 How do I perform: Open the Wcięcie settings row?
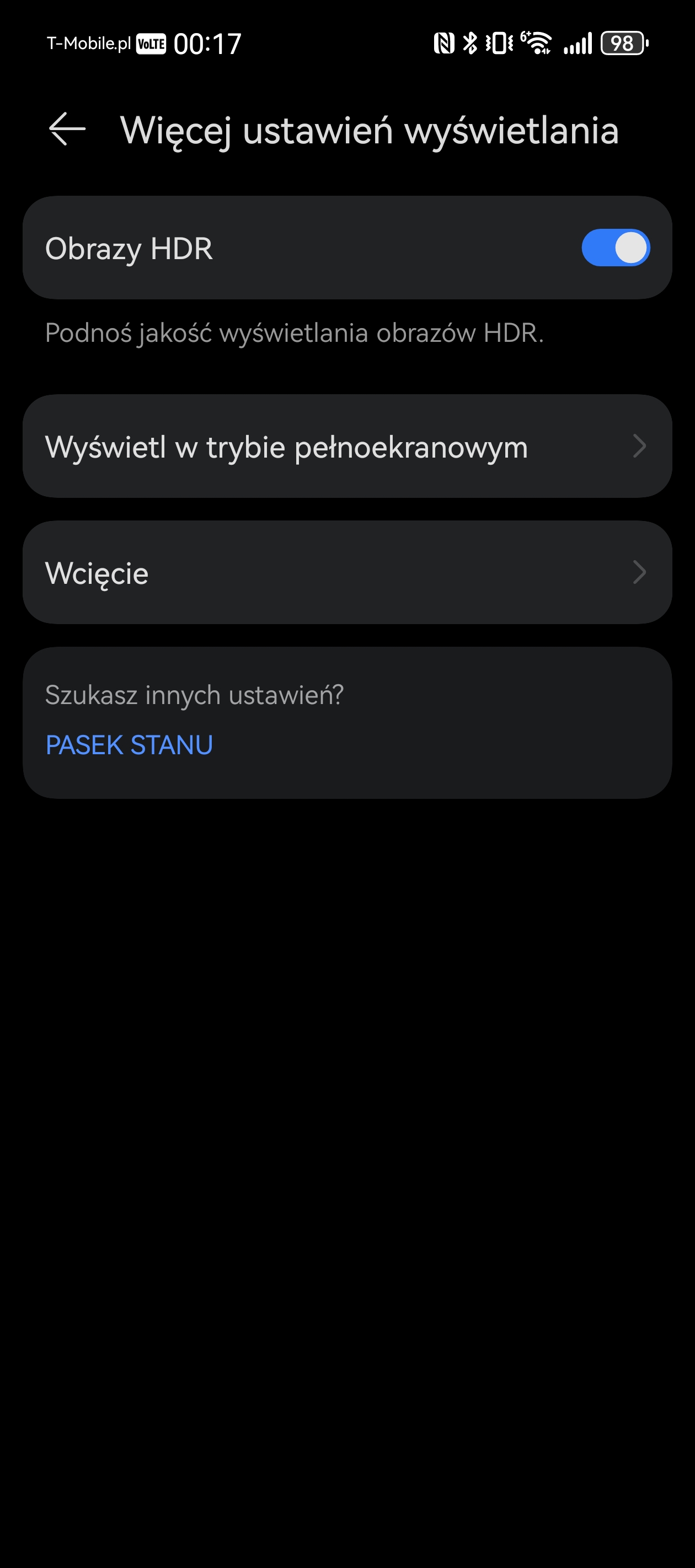(347, 572)
